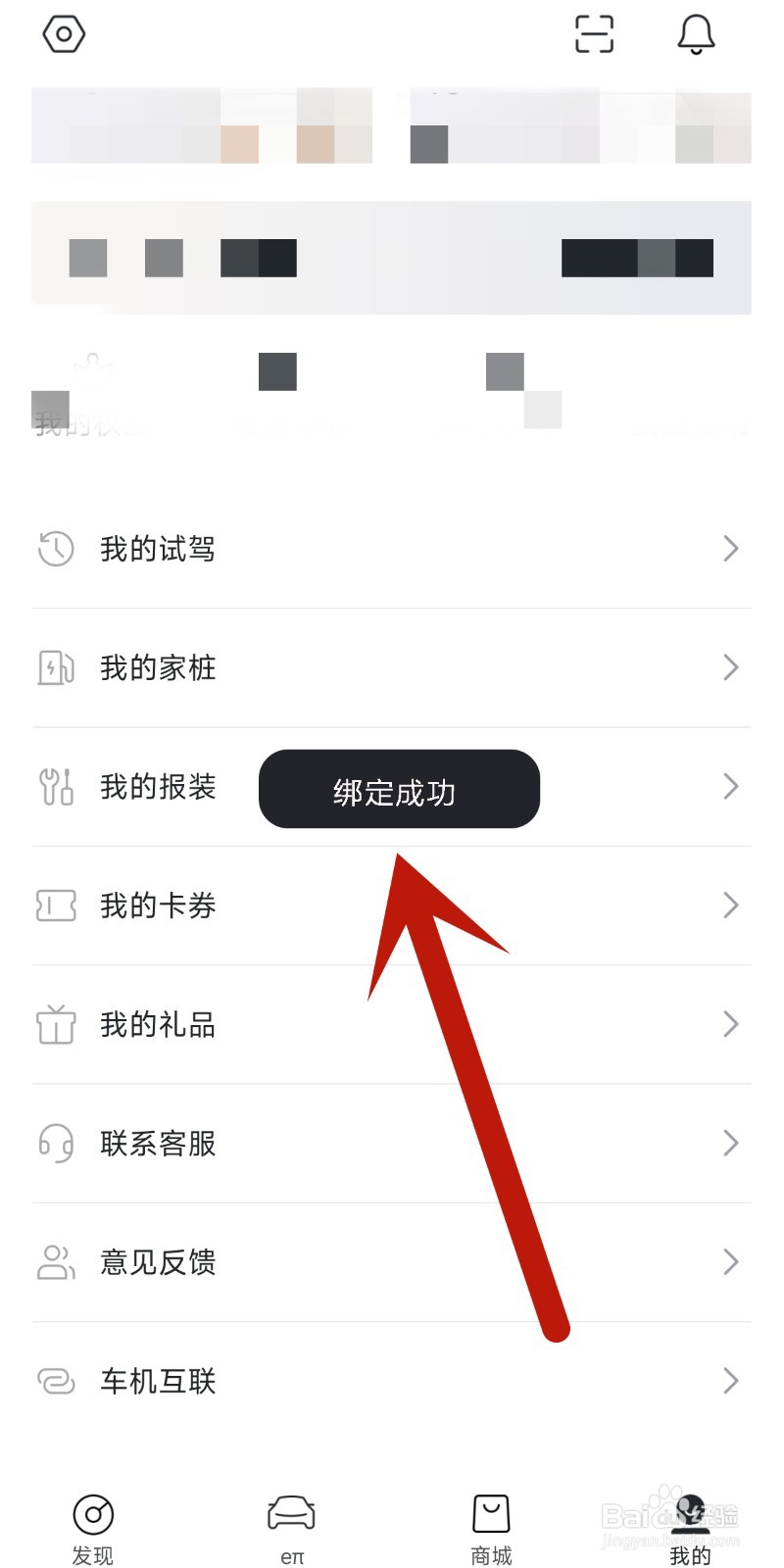Click the ticket icon beside 我的卡券
The image size is (784, 1568).
pos(56,906)
